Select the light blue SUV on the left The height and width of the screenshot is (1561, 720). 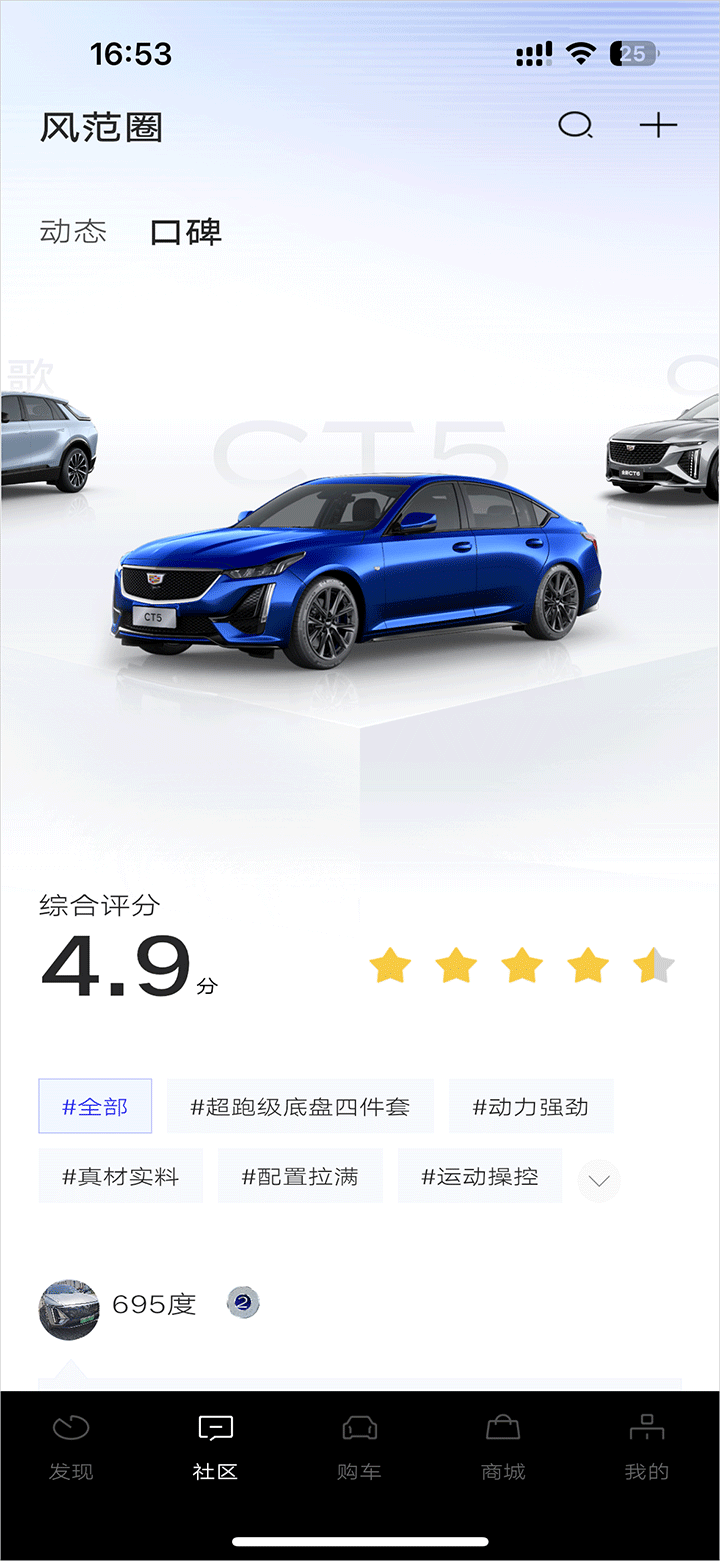pos(46,442)
